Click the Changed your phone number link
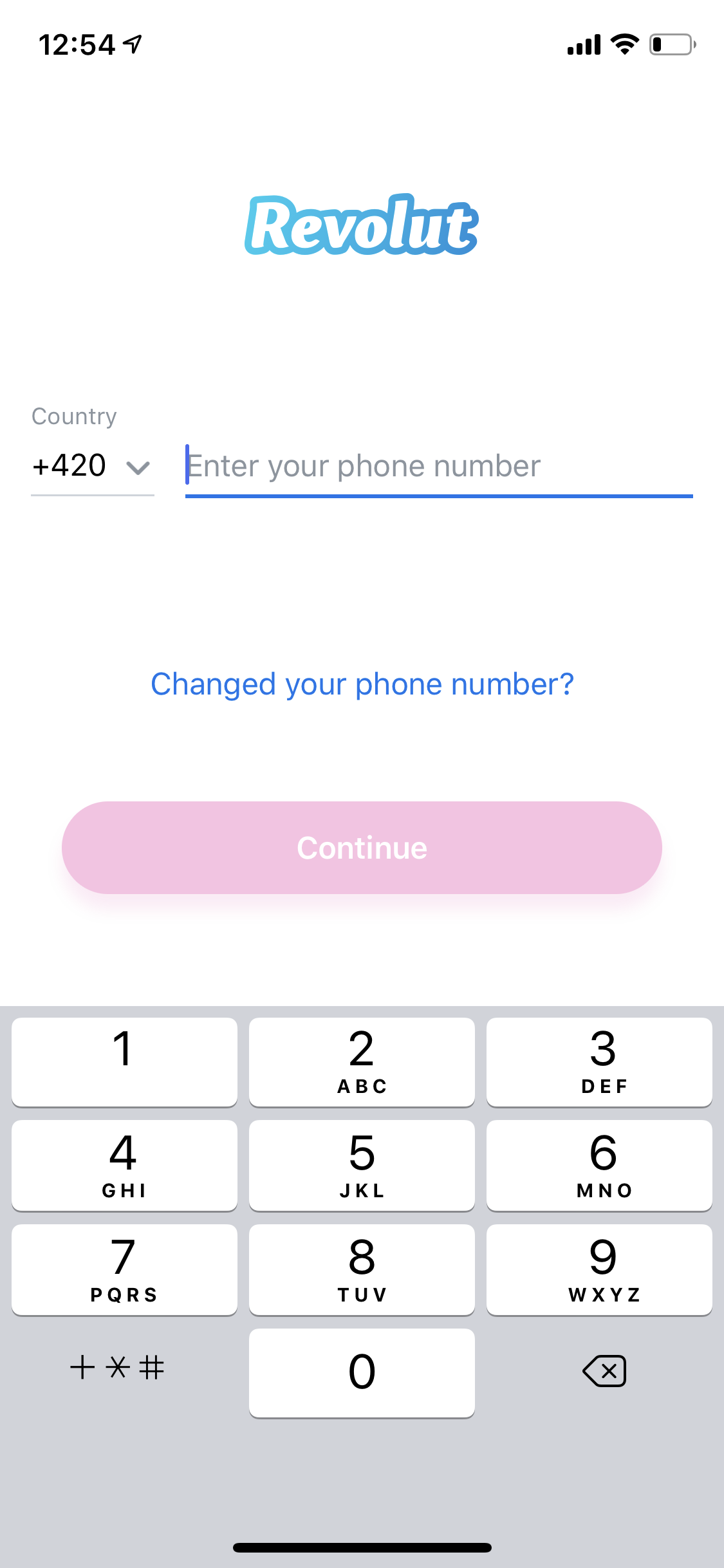Viewport: 724px width, 1568px height. [x=362, y=684]
